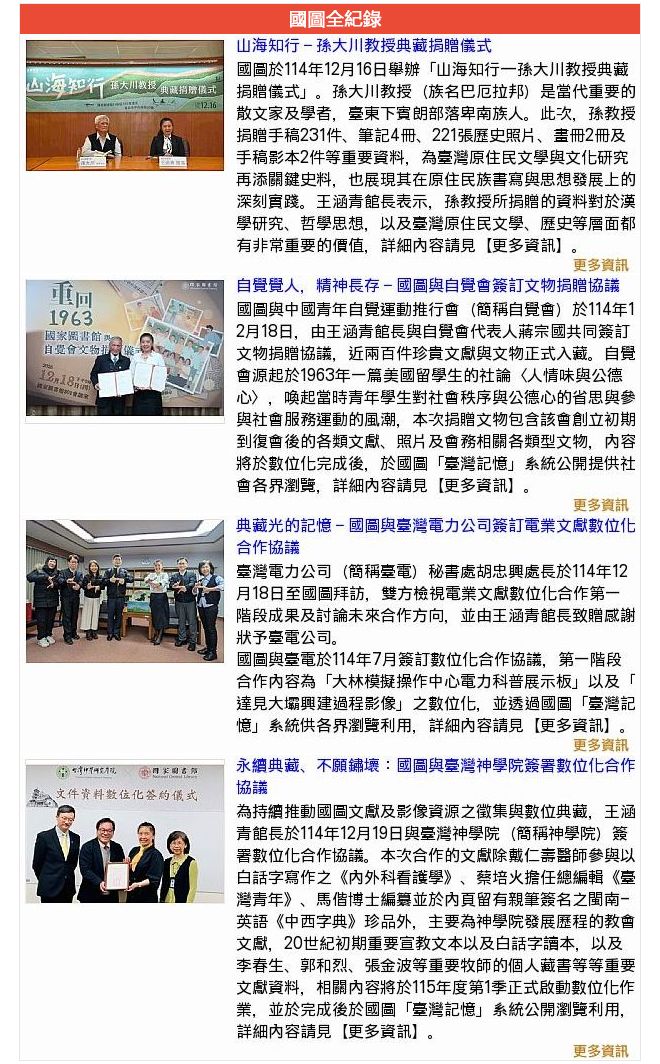Tap 更多資訊 under the 臺灣電力公司 article
The width and height of the screenshot is (660, 1064).
600,745
